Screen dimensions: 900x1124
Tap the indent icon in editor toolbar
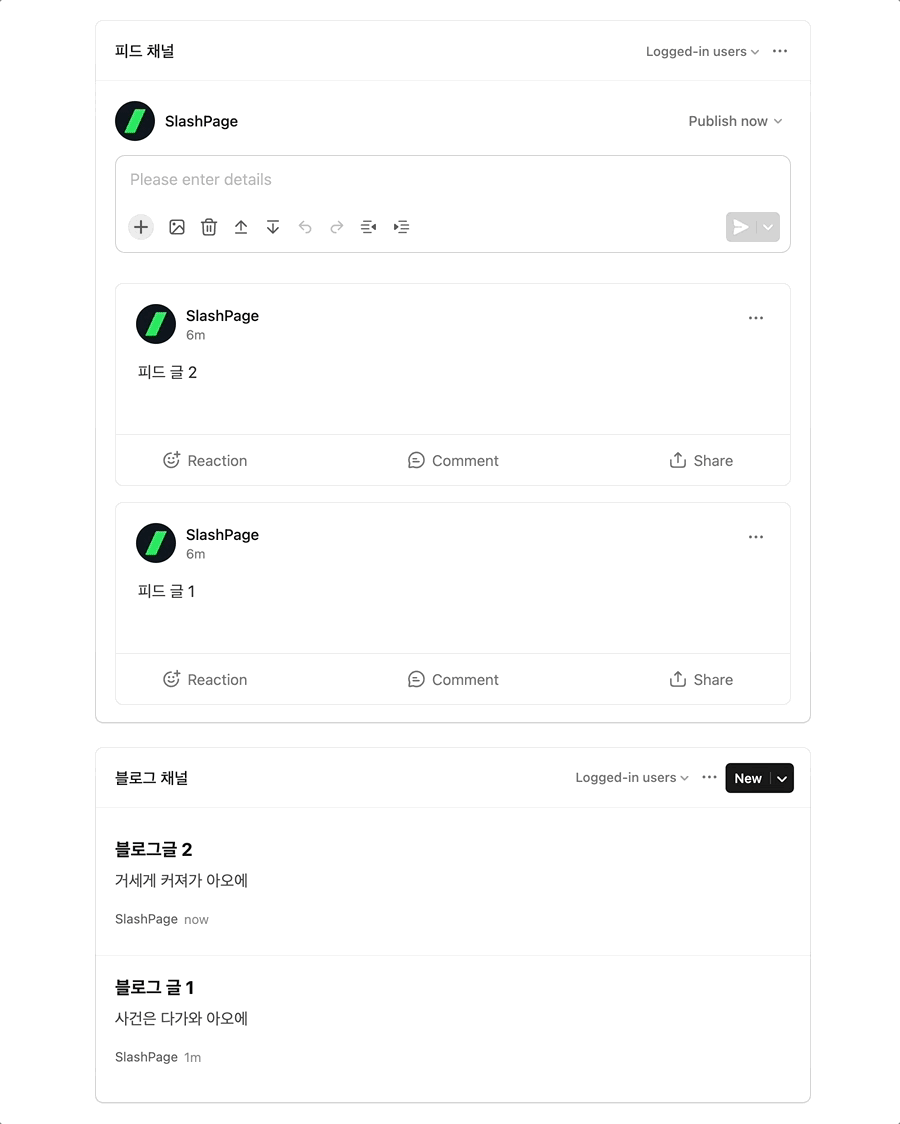[401, 227]
